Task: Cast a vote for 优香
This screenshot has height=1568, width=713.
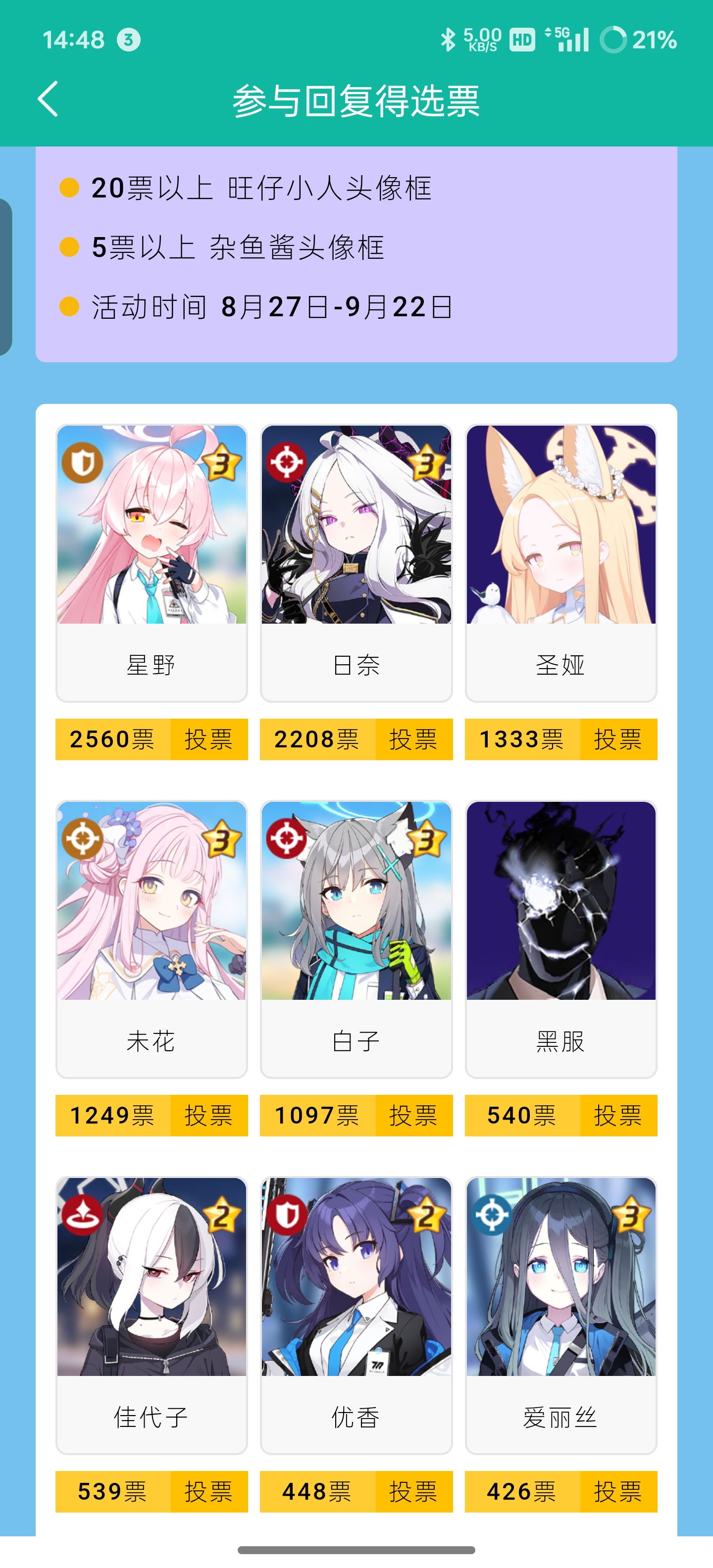Action: click(413, 1492)
